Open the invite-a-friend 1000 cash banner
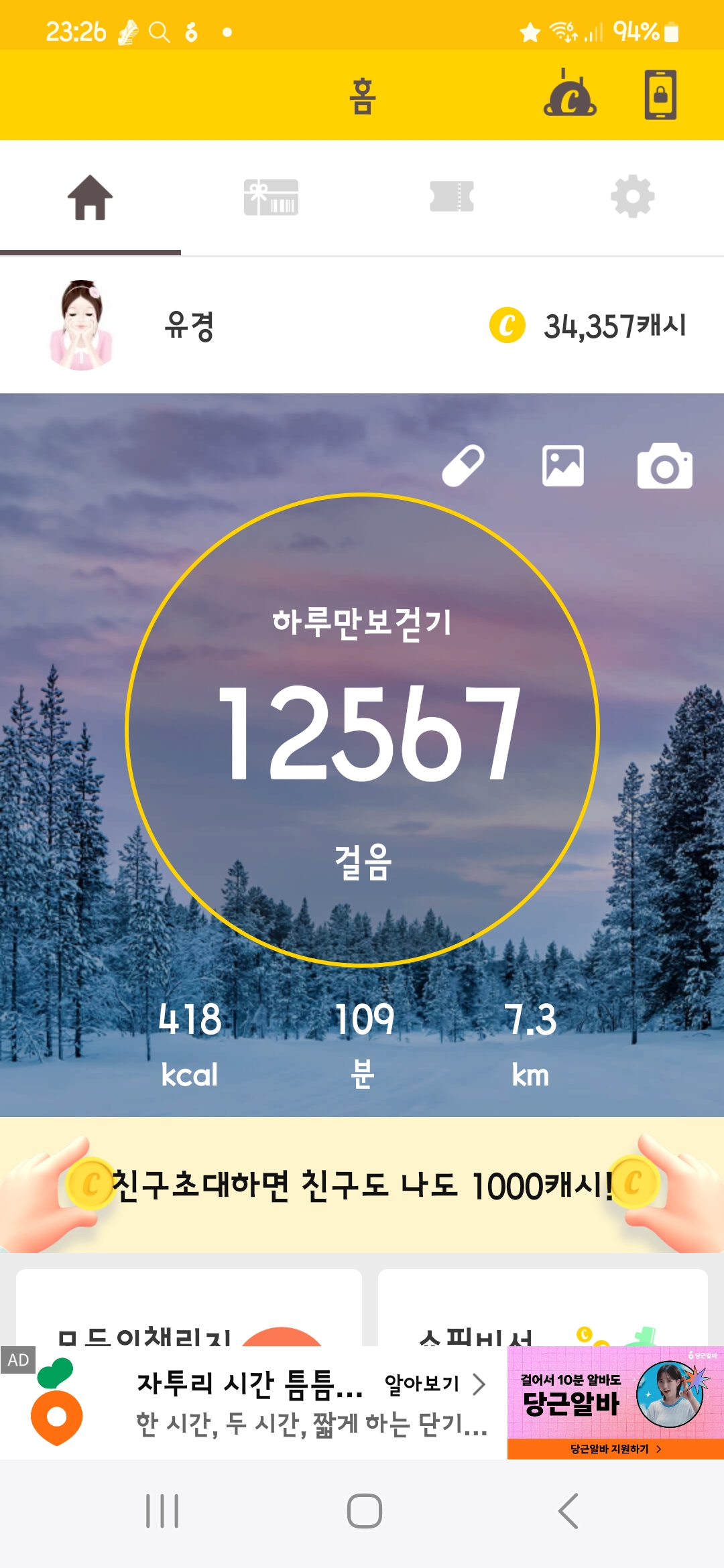Viewport: 724px width, 1568px height. [362, 1185]
